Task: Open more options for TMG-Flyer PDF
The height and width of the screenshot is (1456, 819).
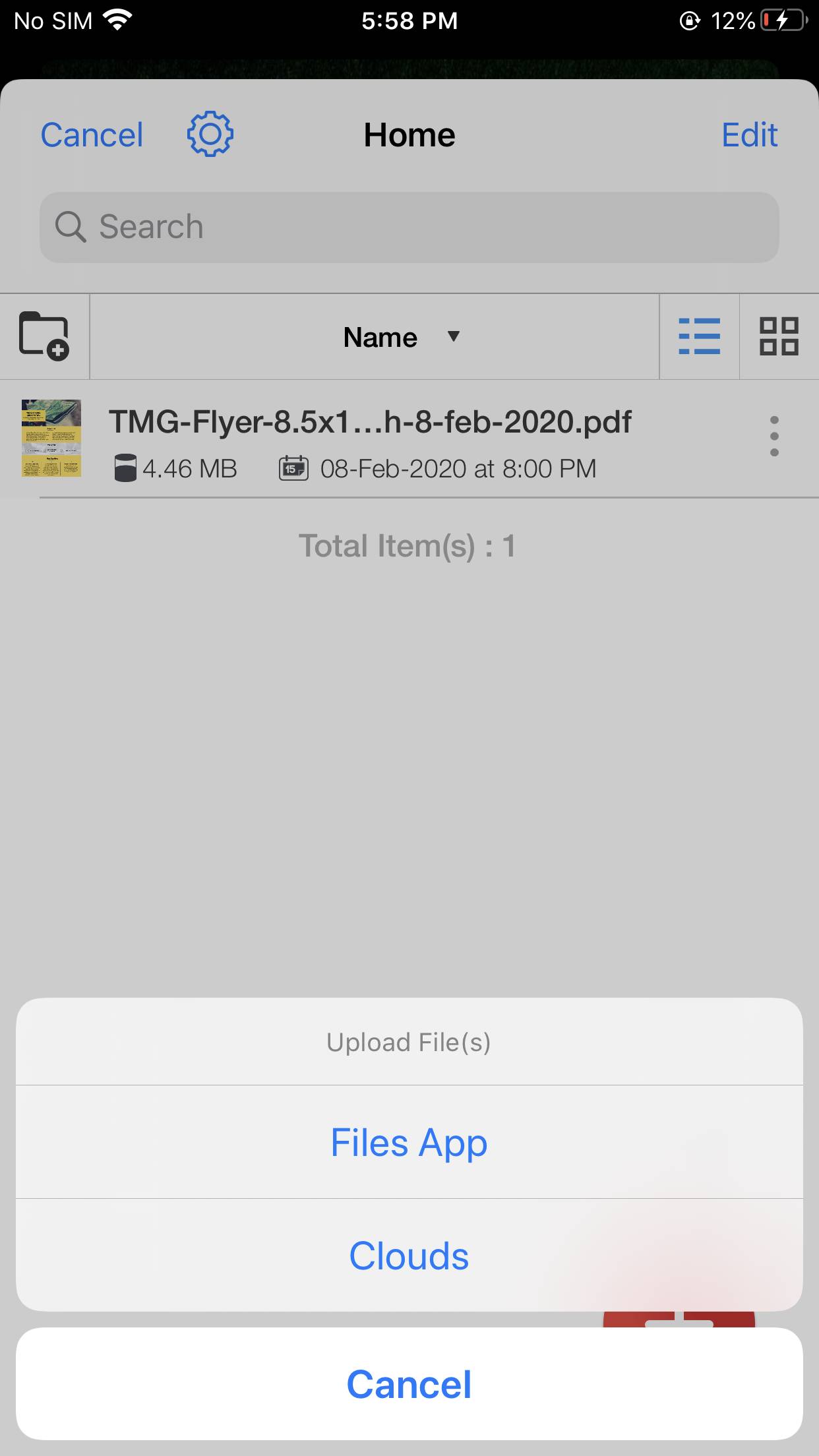Action: tap(774, 436)
